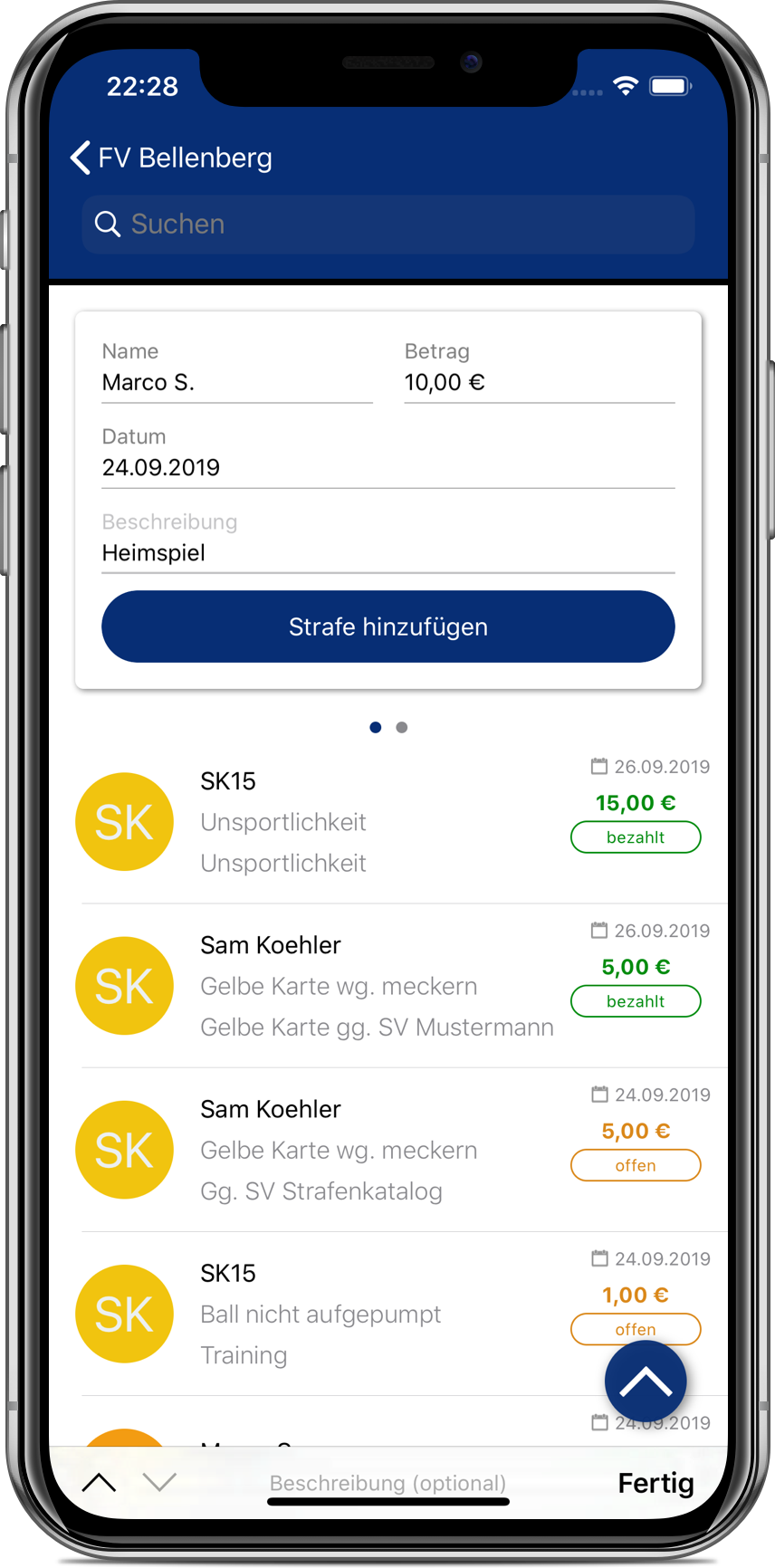Image resolution: width=775 pixels, height=1568 pixels.
Task: Switch to the second page dot
Action: (402, 727)
